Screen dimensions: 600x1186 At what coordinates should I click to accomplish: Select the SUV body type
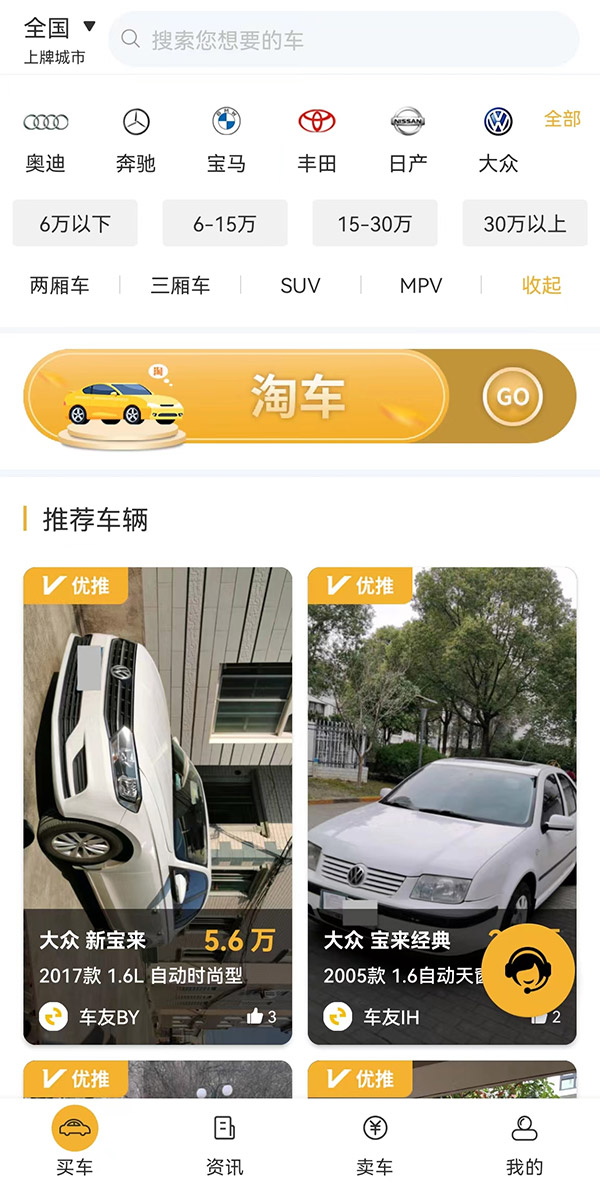300,286
